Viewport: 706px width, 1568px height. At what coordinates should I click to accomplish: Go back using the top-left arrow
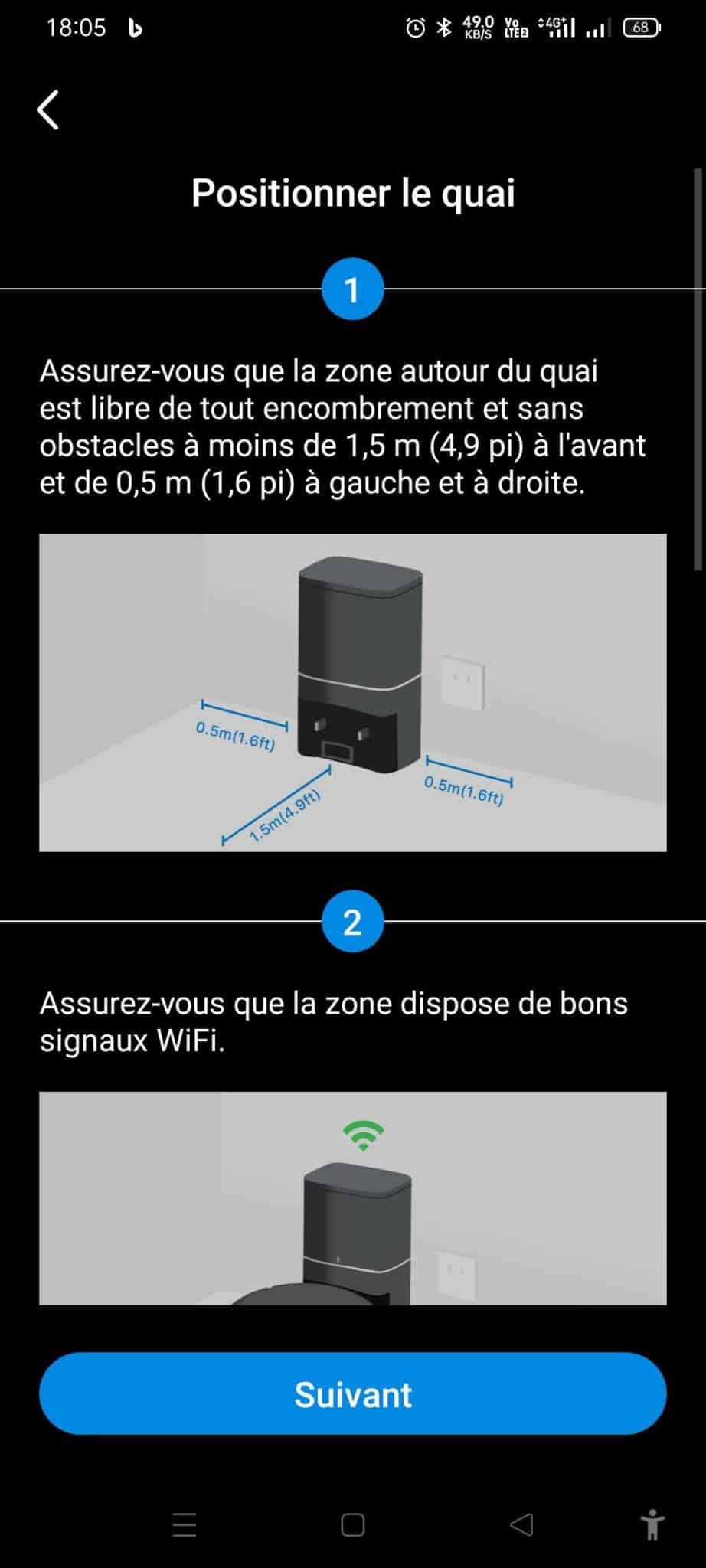pos(48,109)
